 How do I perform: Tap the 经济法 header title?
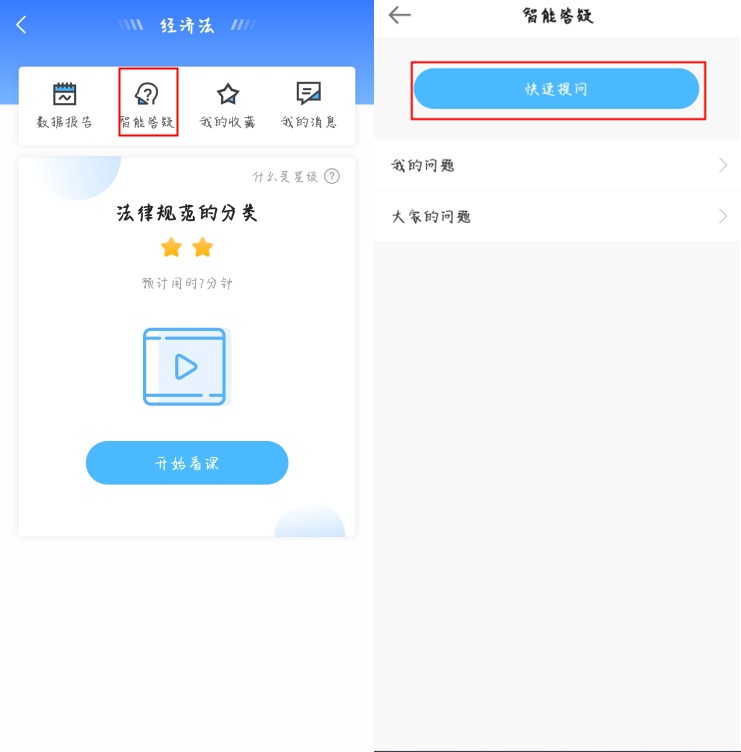187,22
